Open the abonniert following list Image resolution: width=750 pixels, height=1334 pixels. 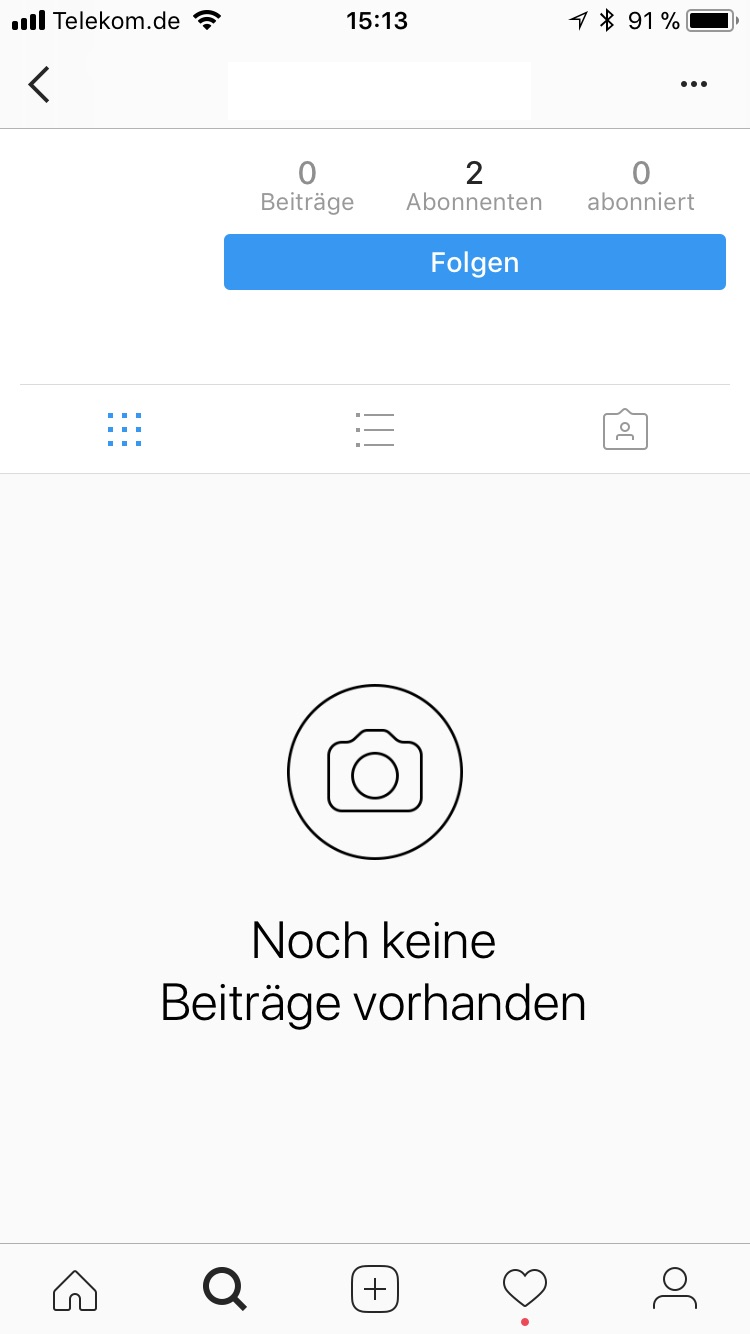pos(641,187)
